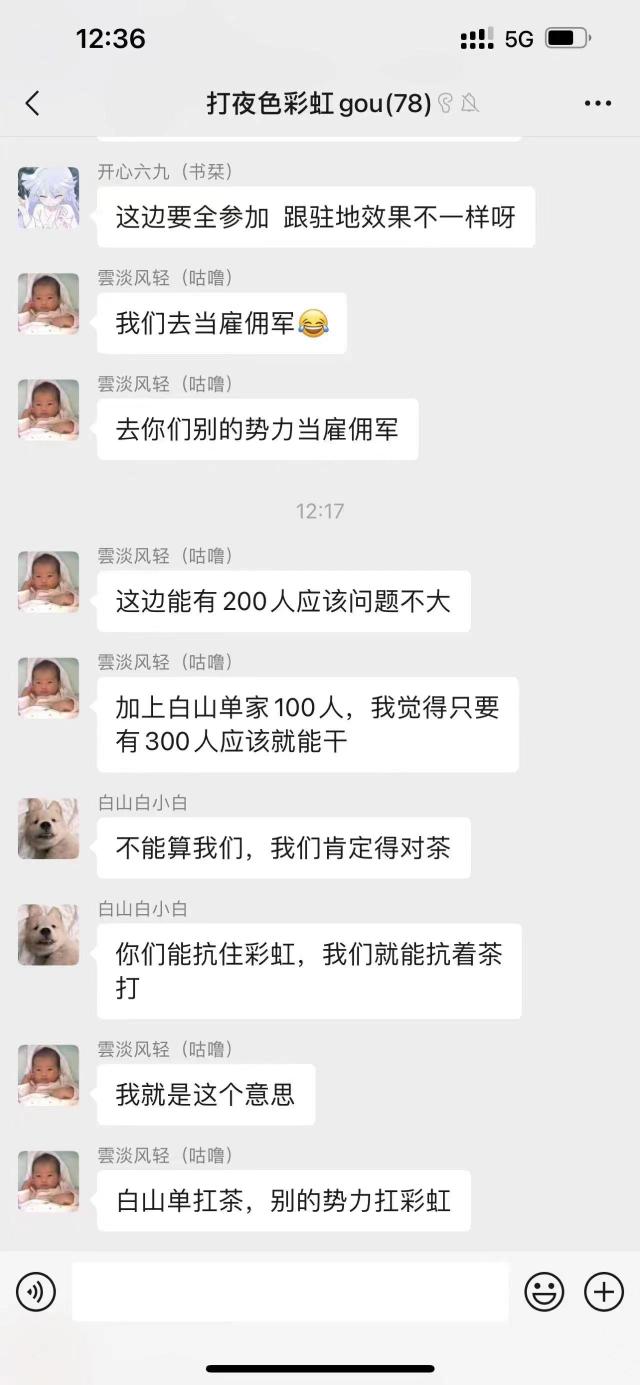Open the emoji picker
The height and width of the screenshot is (1385, 640).
click(x=544, y=1292)
